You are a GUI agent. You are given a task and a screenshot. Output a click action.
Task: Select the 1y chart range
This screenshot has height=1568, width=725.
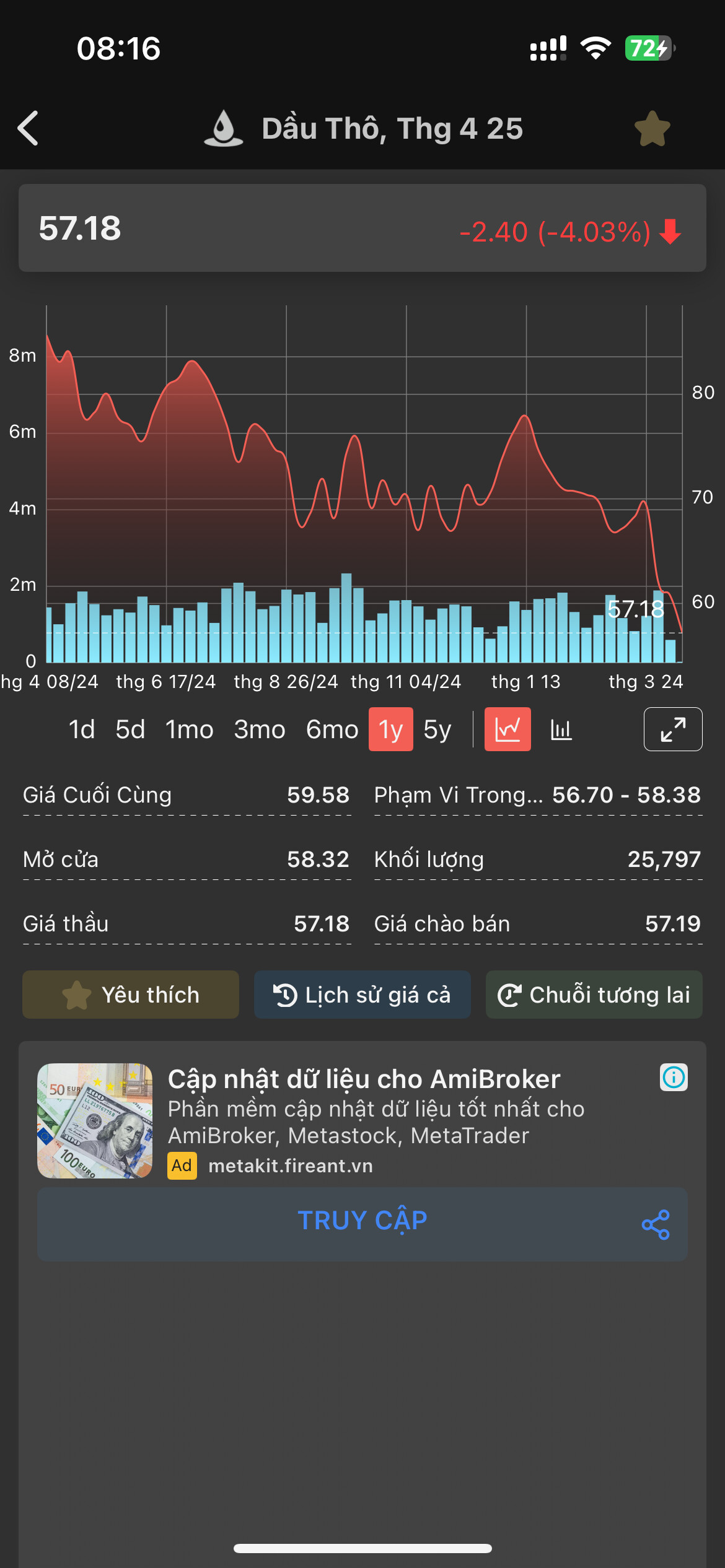(390, 730)
